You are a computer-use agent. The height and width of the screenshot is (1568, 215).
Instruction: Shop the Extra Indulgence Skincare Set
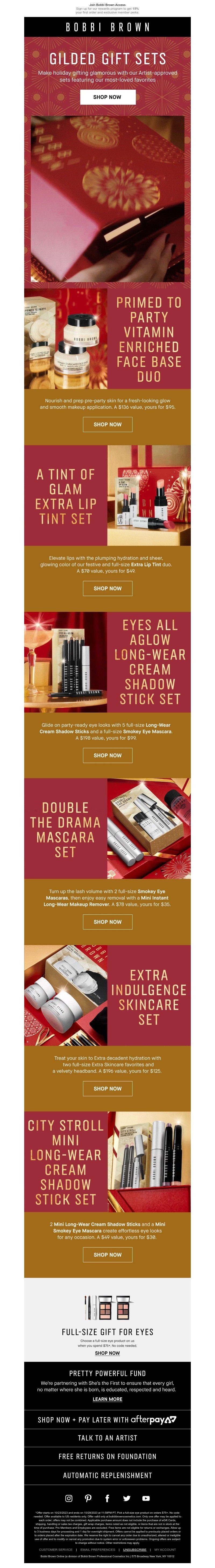point(107,1088)
